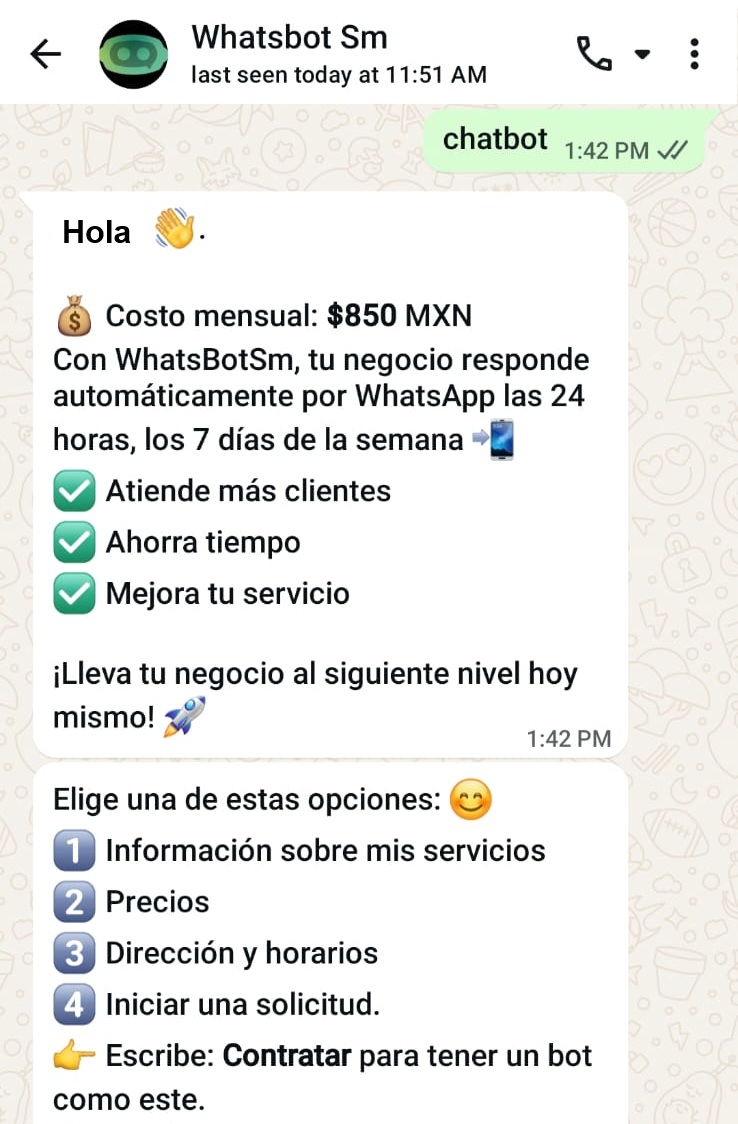Expand the call options dropdown arrow

click(642, 54)
